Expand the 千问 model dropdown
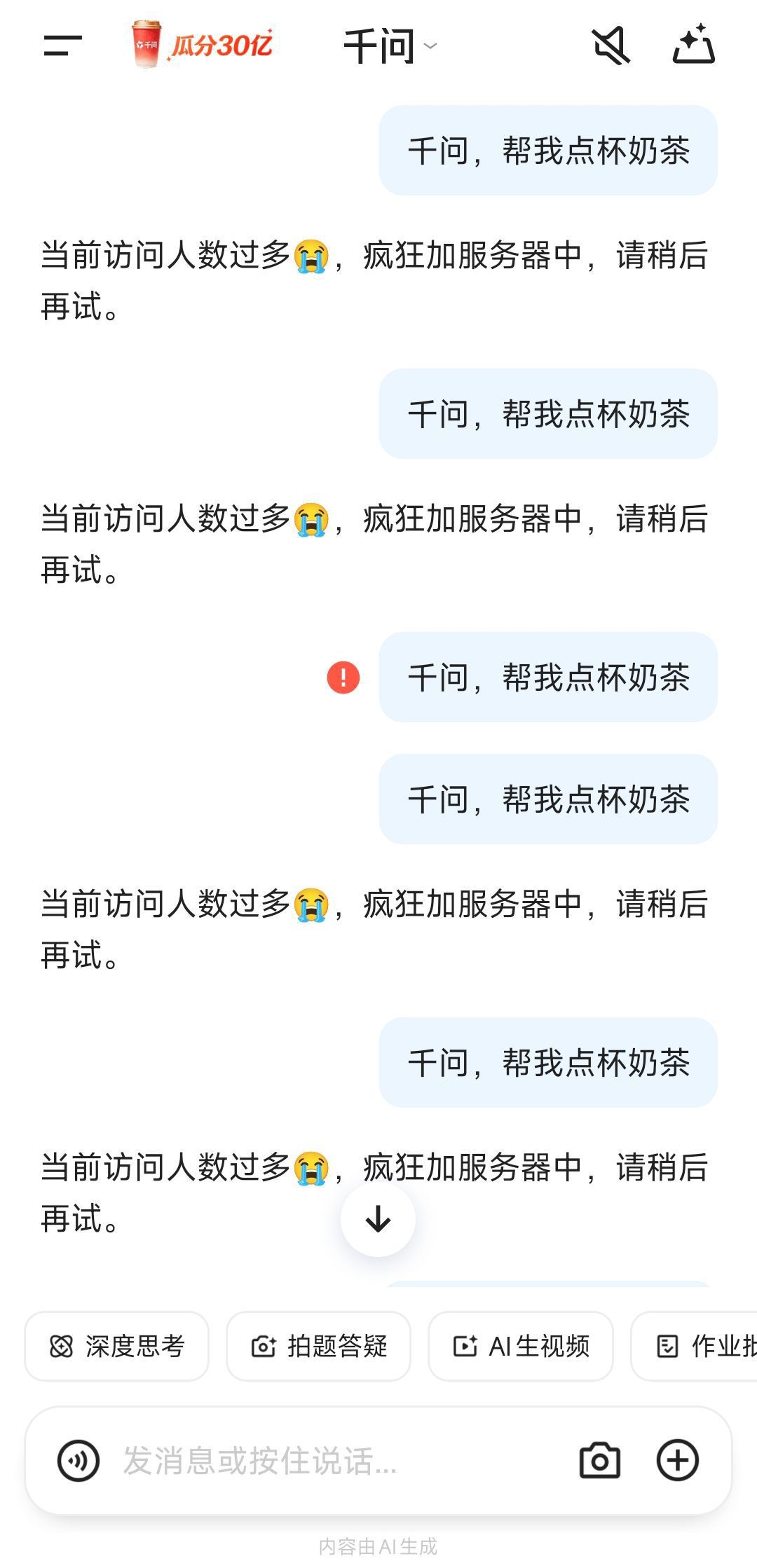This screenshot has width=757, height=1568. pyautogui.click(x=390, y=47)
